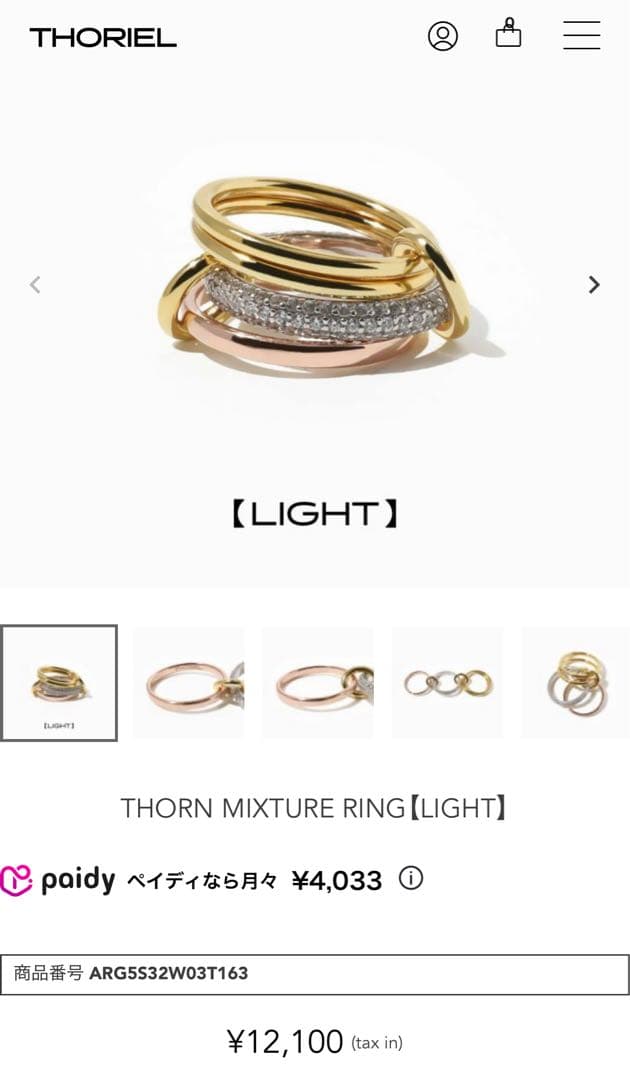Open the account profile icon
630x1080 pixels.
442,36
